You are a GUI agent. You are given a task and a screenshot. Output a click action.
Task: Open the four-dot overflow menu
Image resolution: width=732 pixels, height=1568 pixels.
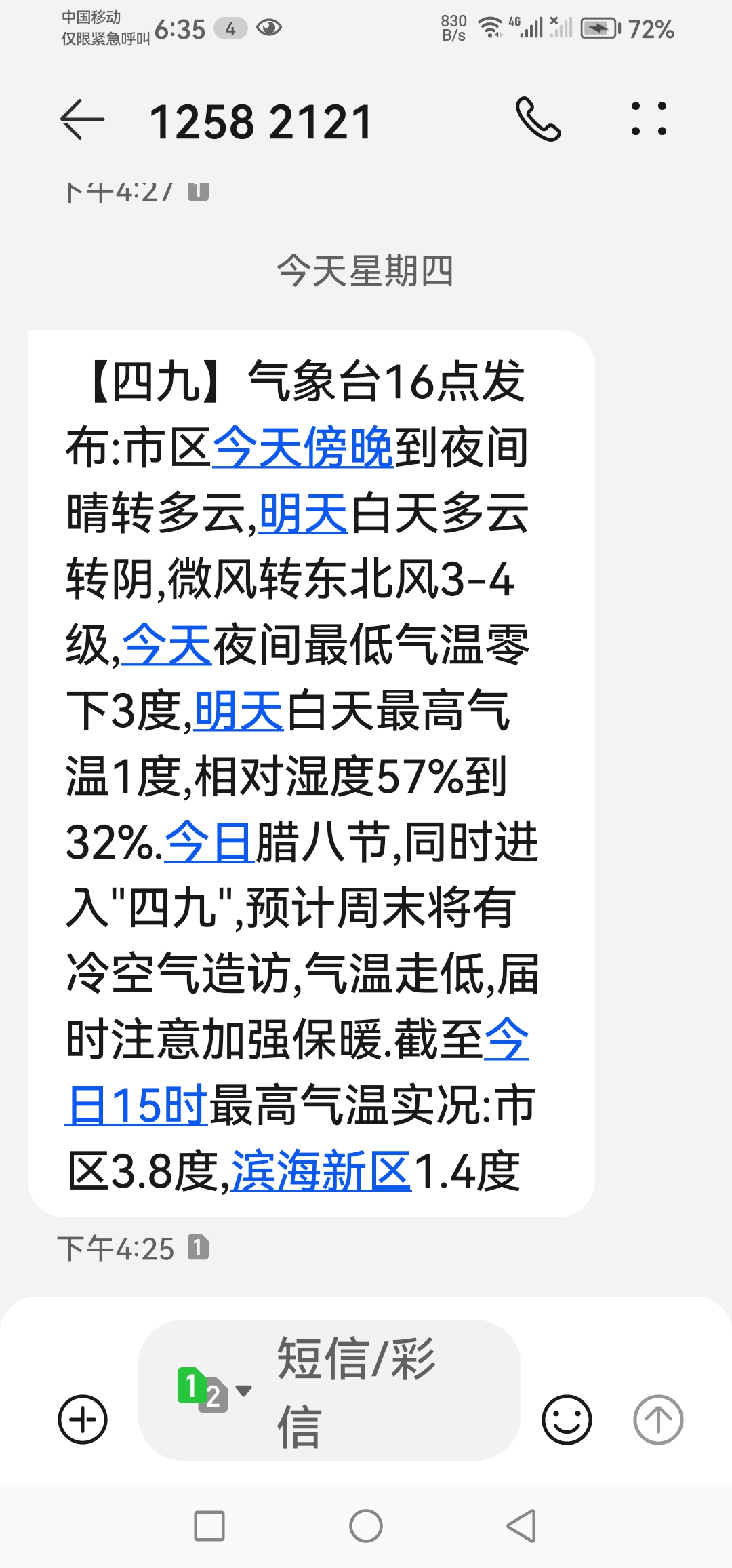649,119
